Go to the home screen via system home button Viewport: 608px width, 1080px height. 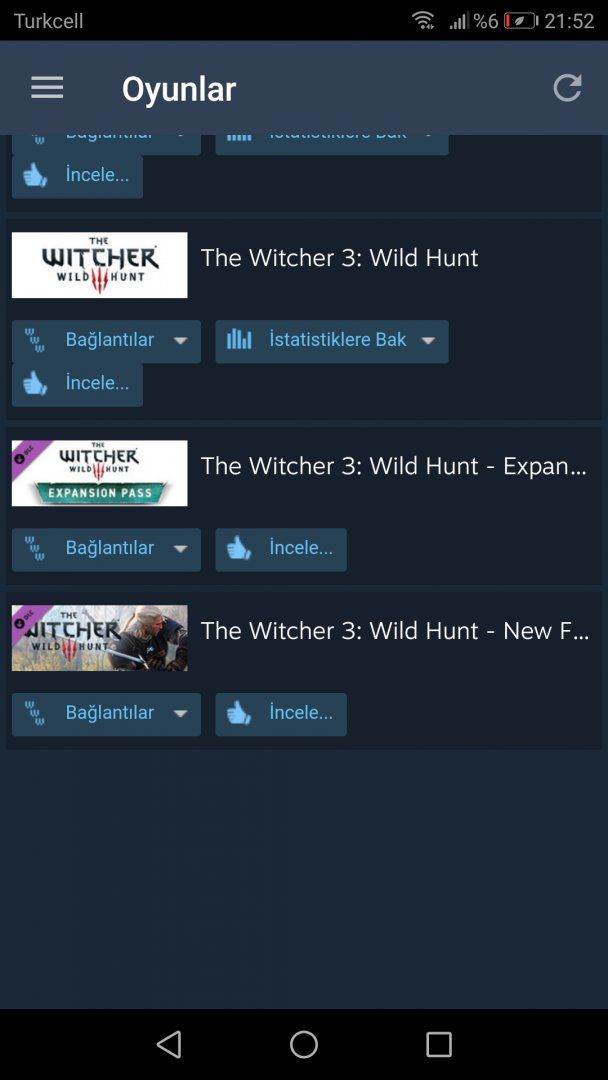pos(304,1045)
